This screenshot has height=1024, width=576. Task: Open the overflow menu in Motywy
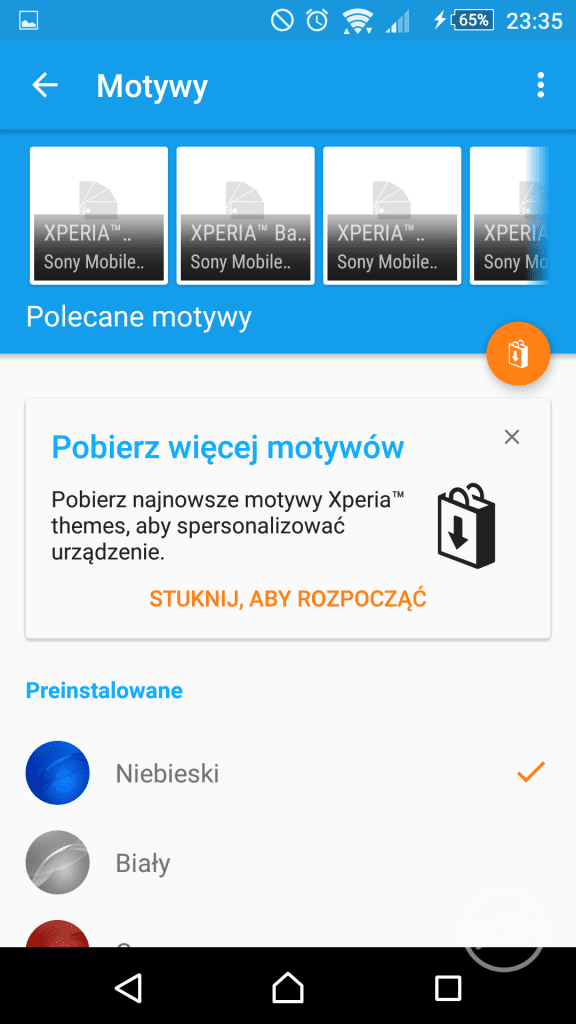click(540, 86)
